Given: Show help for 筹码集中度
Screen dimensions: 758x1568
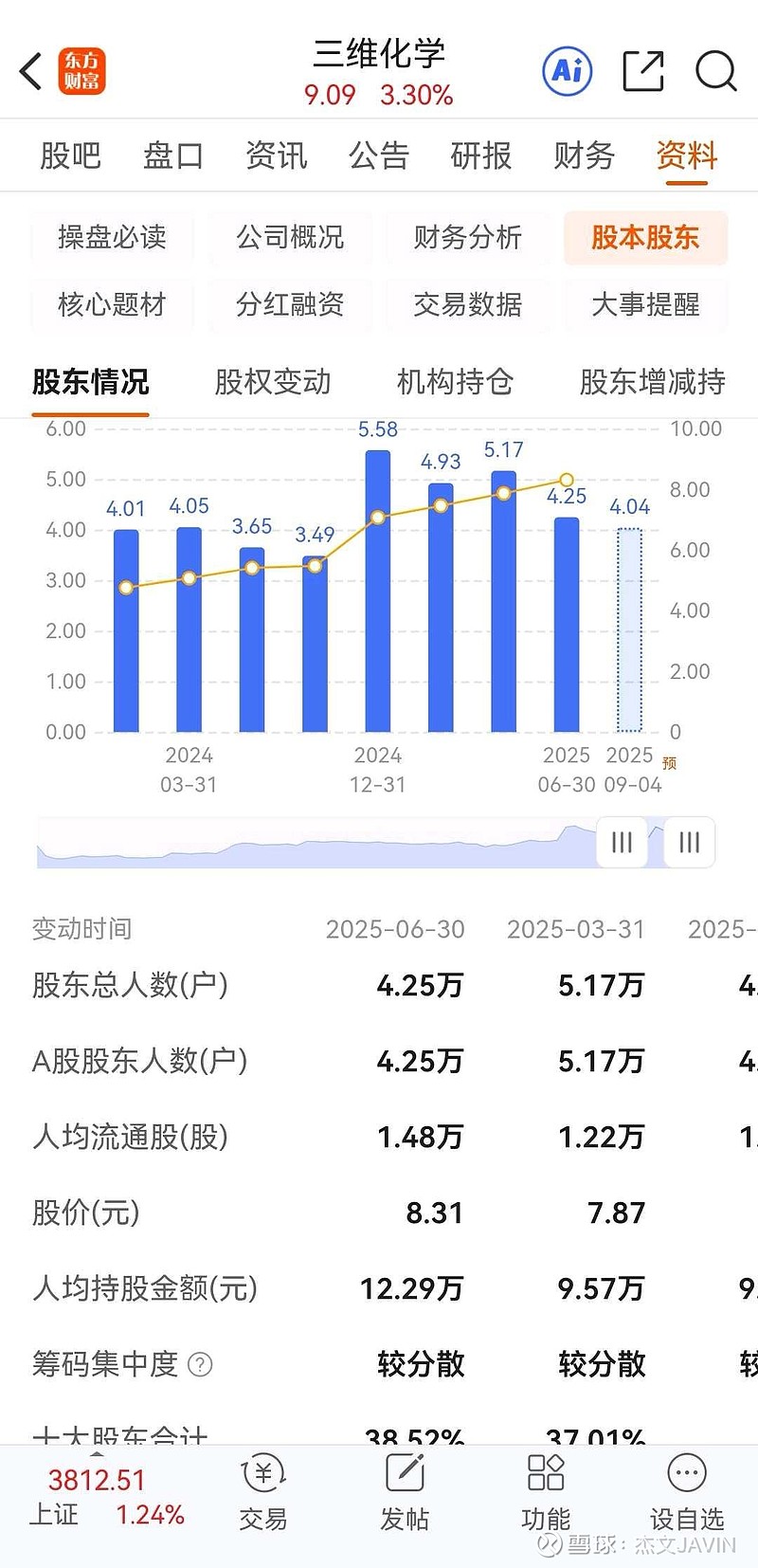Looking at the screenshot, I should click(200, 1365).
